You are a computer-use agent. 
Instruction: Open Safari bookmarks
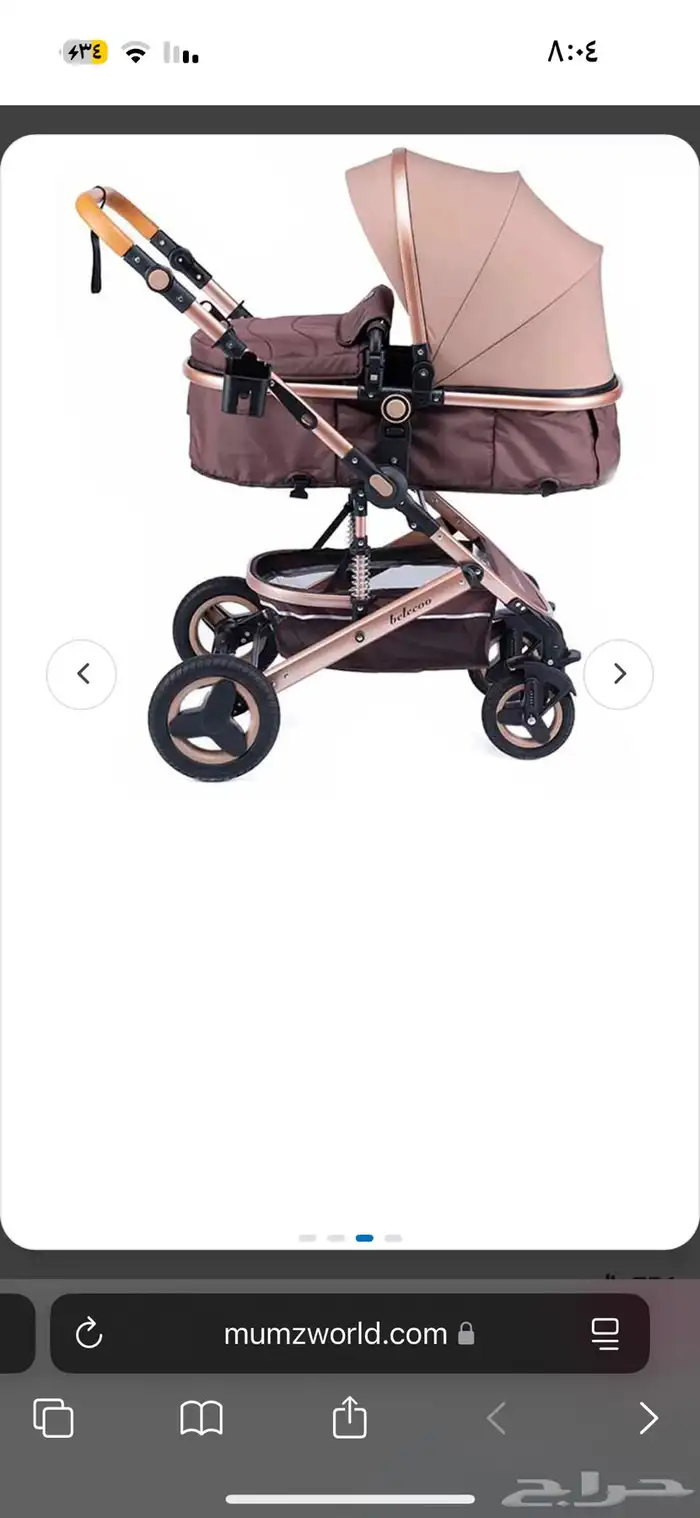[201, 1418]
